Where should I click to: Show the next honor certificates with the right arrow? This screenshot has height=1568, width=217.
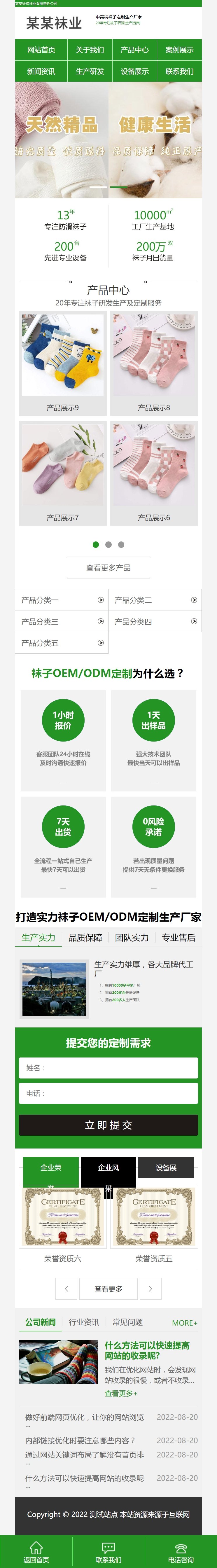(151, 1288)
